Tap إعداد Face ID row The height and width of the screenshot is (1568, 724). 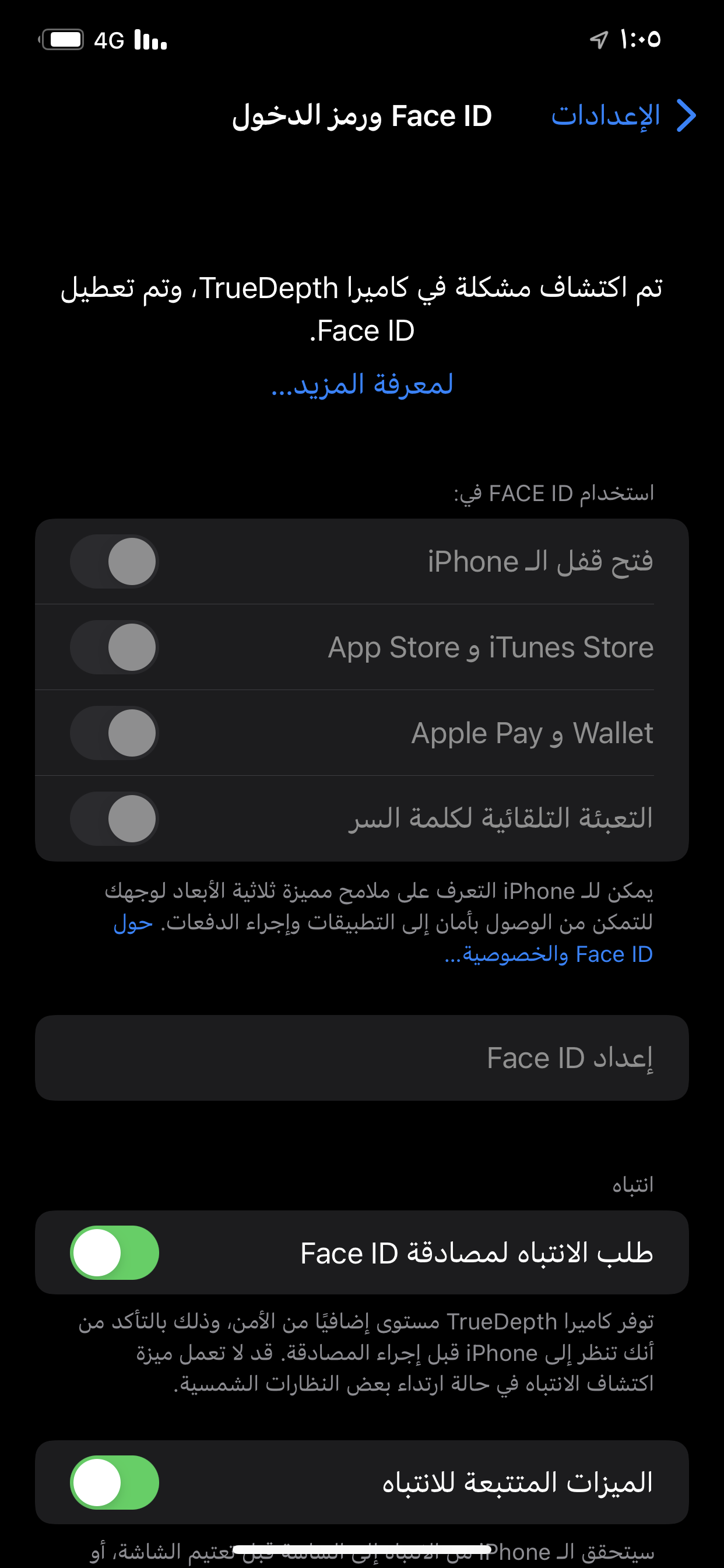pos(362,1058)
